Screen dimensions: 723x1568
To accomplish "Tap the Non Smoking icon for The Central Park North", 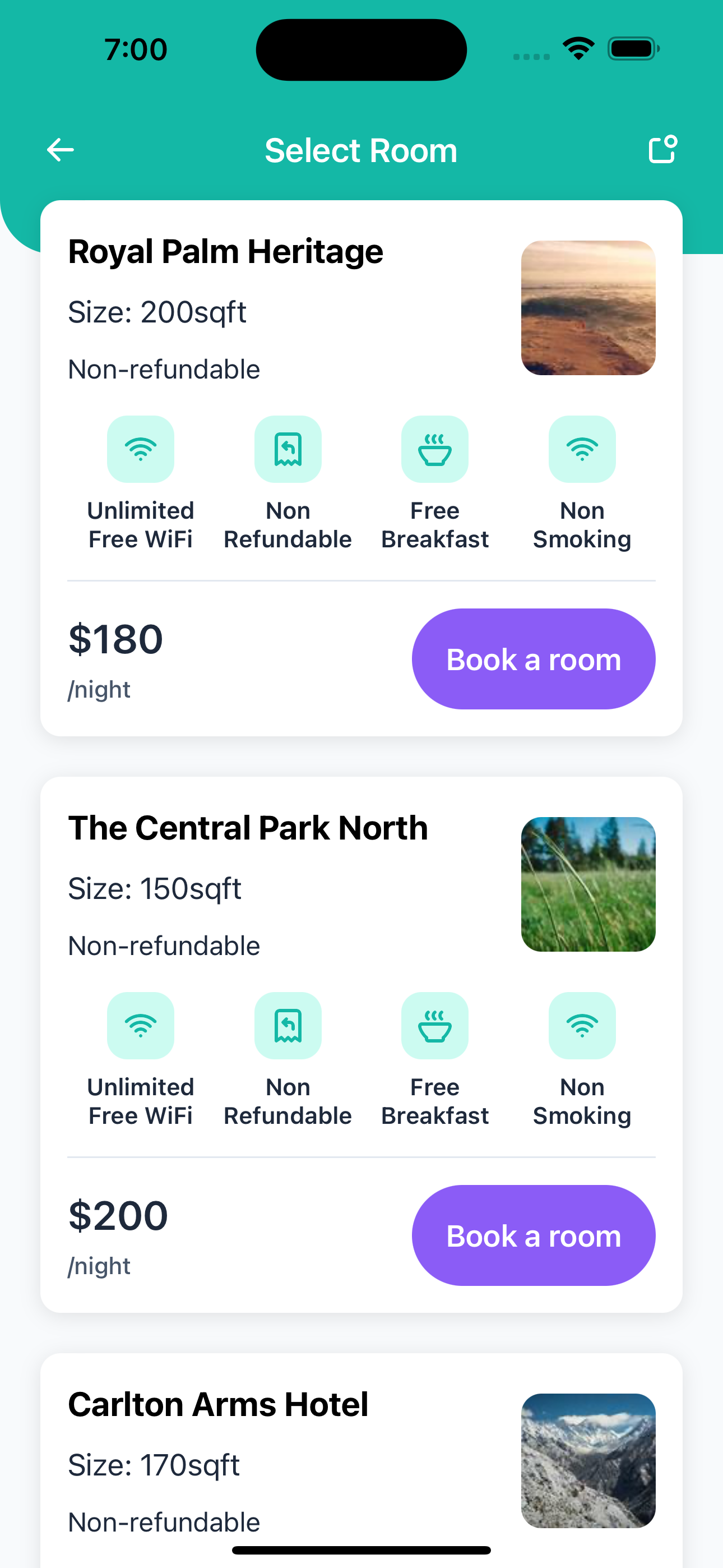I will [x=582, y=1026].
